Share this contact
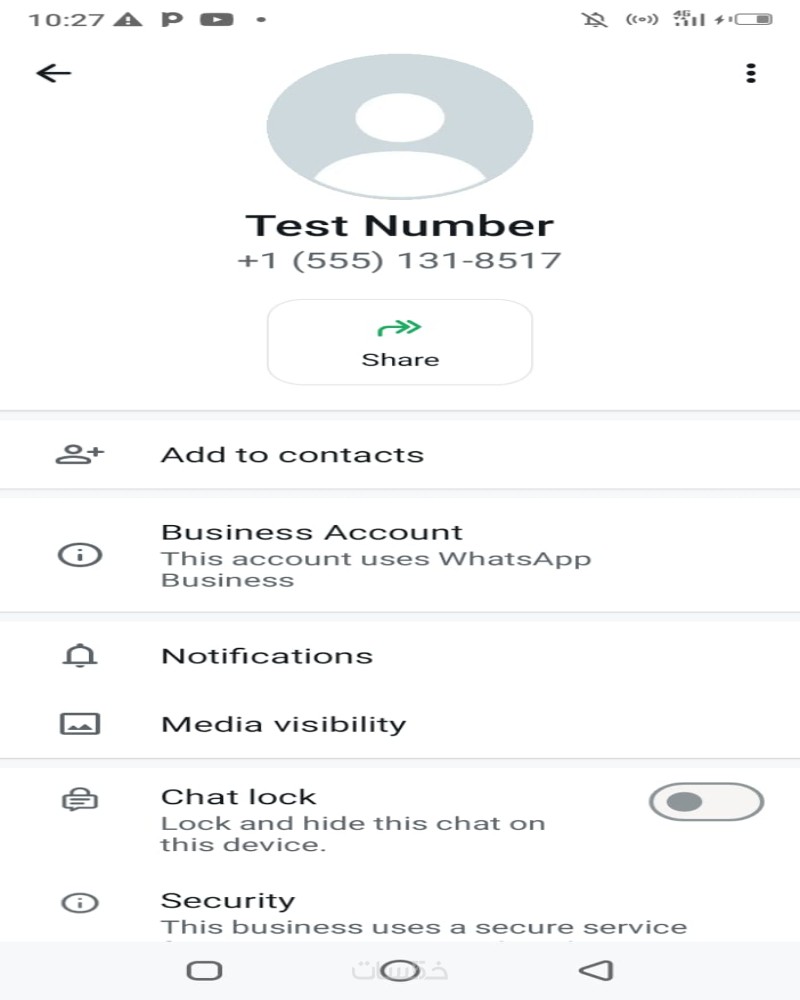The height and width of the screenshot is (1000, 800). click(x=400, y=342)
